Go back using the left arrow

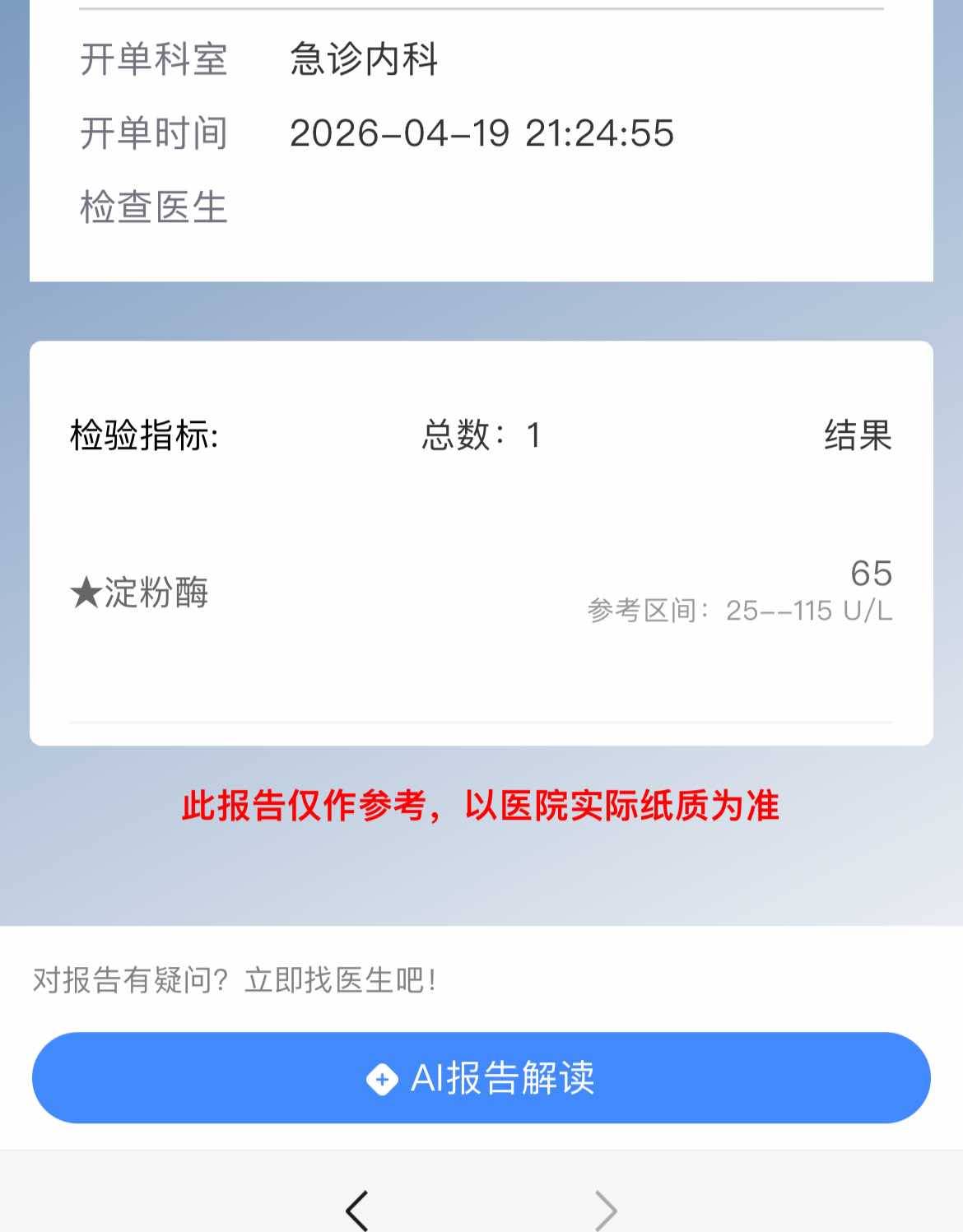tap(356, 1210)
